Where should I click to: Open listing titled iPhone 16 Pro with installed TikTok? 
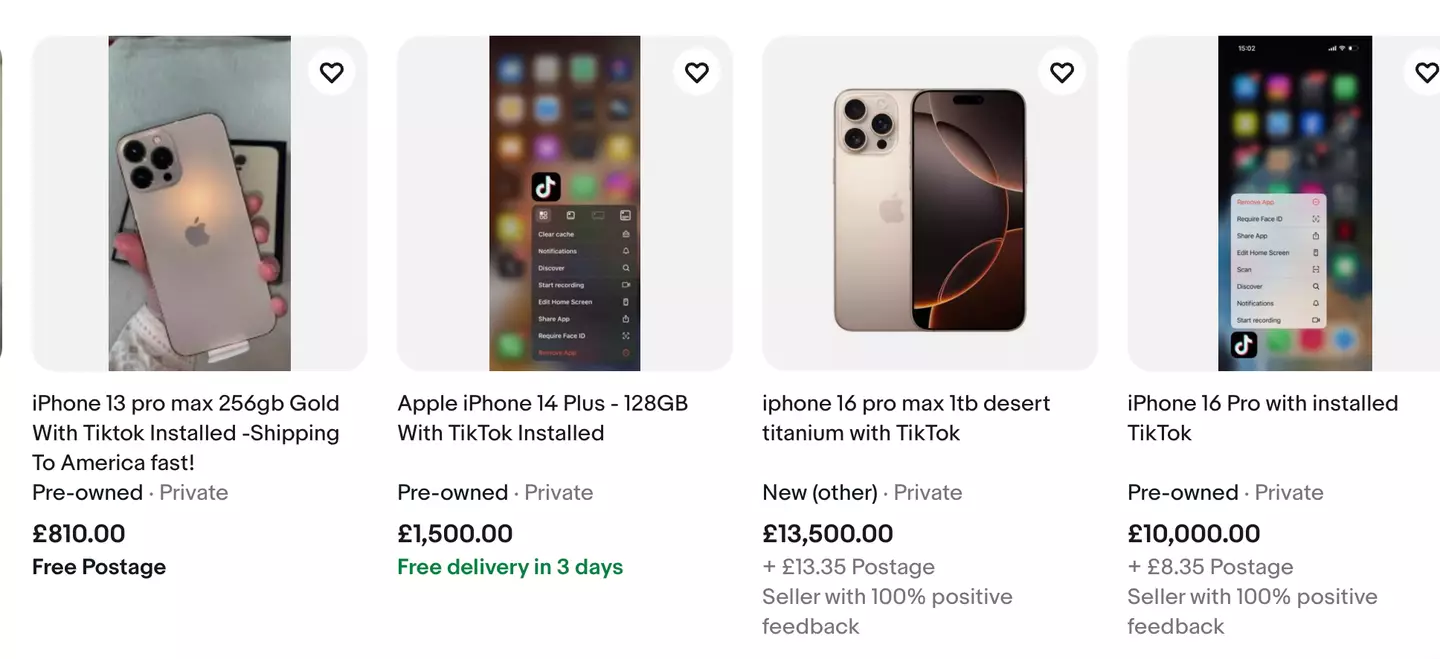pos(1262,418)
